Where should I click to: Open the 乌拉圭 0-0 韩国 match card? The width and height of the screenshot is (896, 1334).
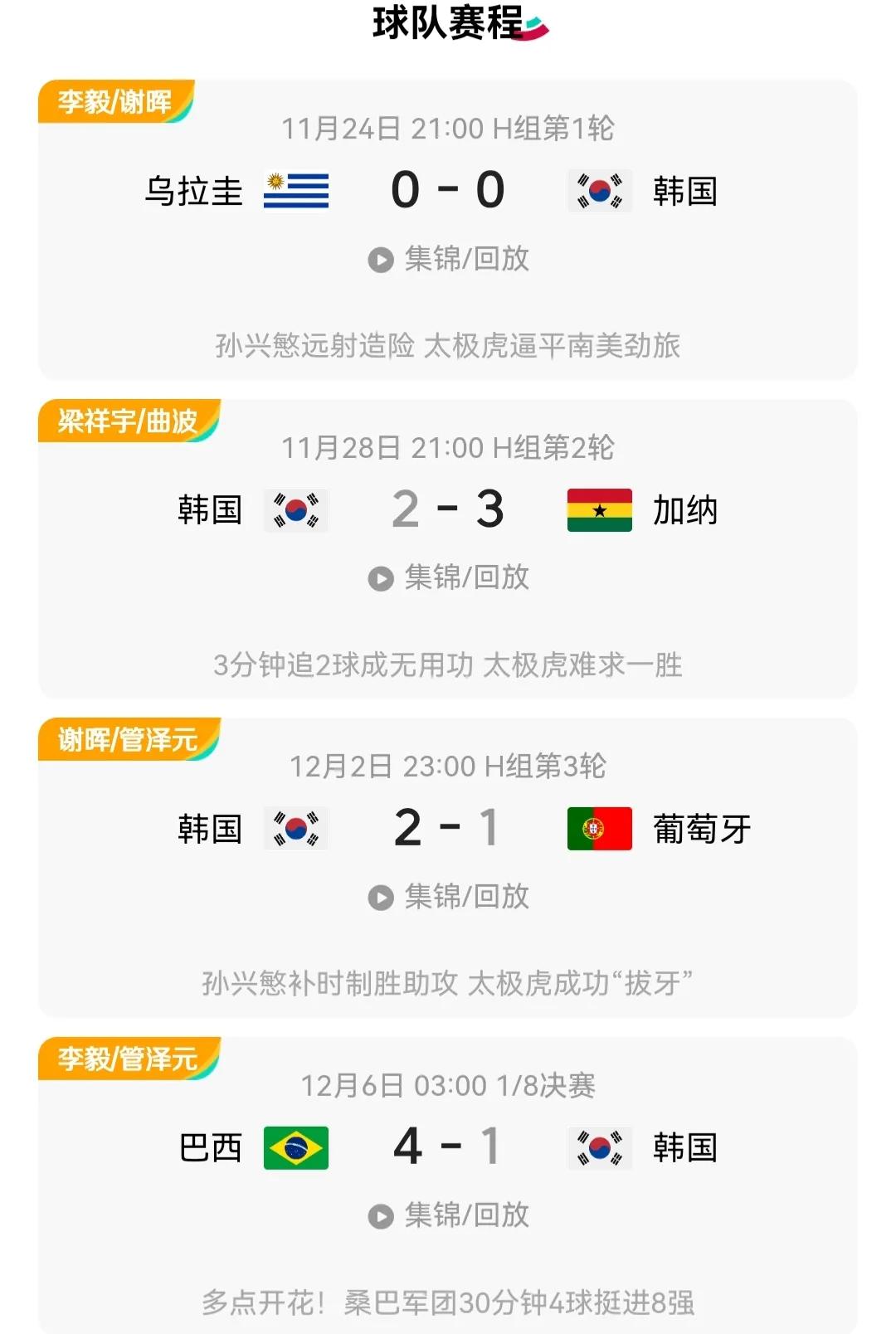point(448,191)
